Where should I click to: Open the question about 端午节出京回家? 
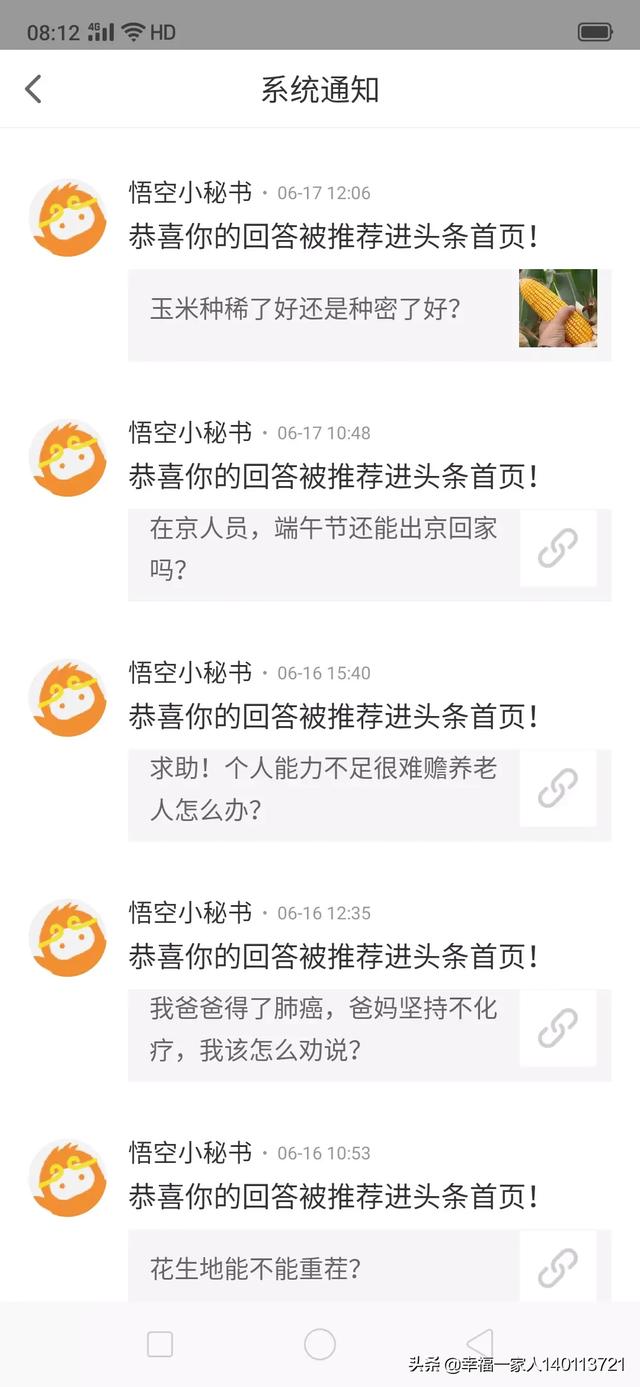click(x=322, y=548)
